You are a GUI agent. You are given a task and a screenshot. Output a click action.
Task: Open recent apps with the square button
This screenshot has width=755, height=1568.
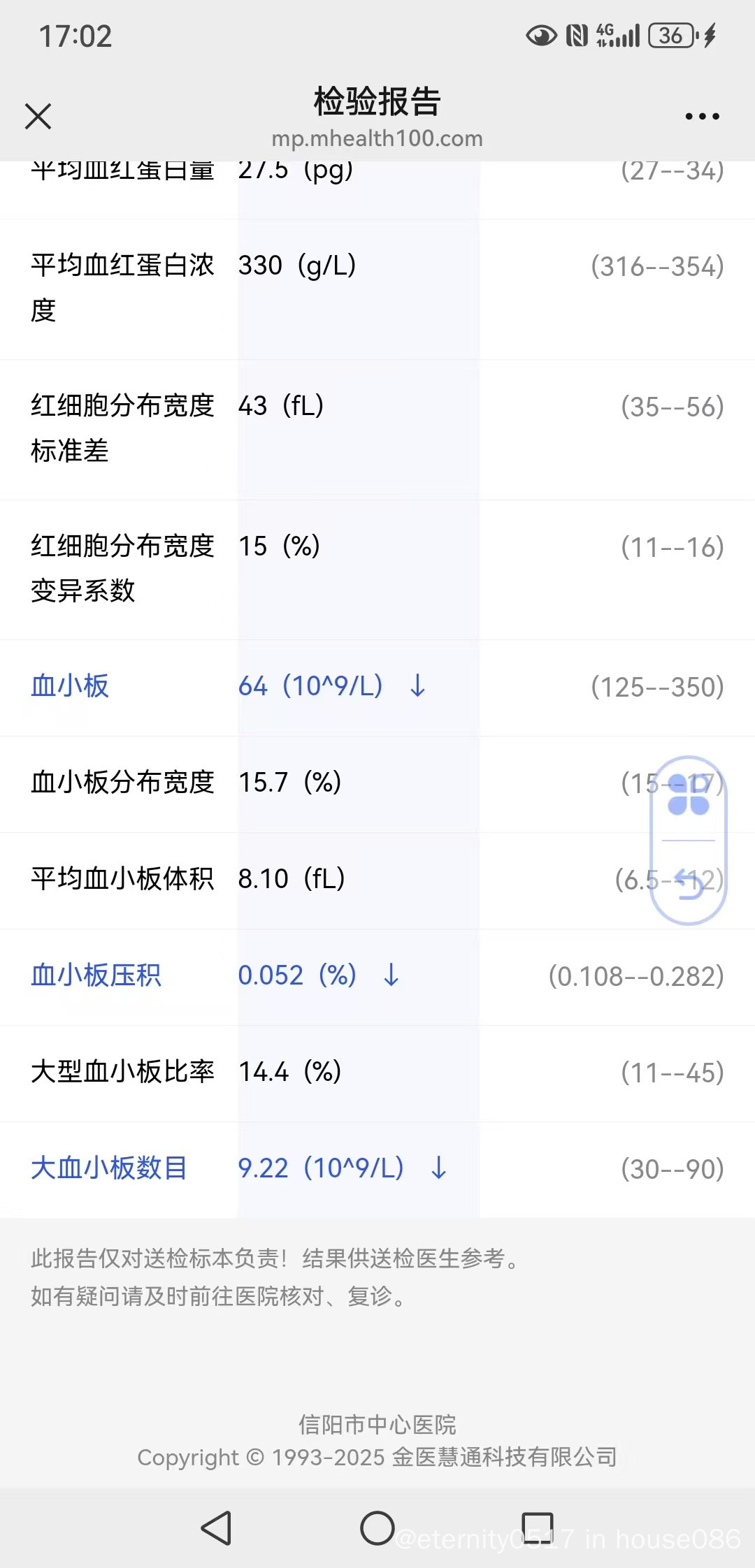[x=538, y=1527]
